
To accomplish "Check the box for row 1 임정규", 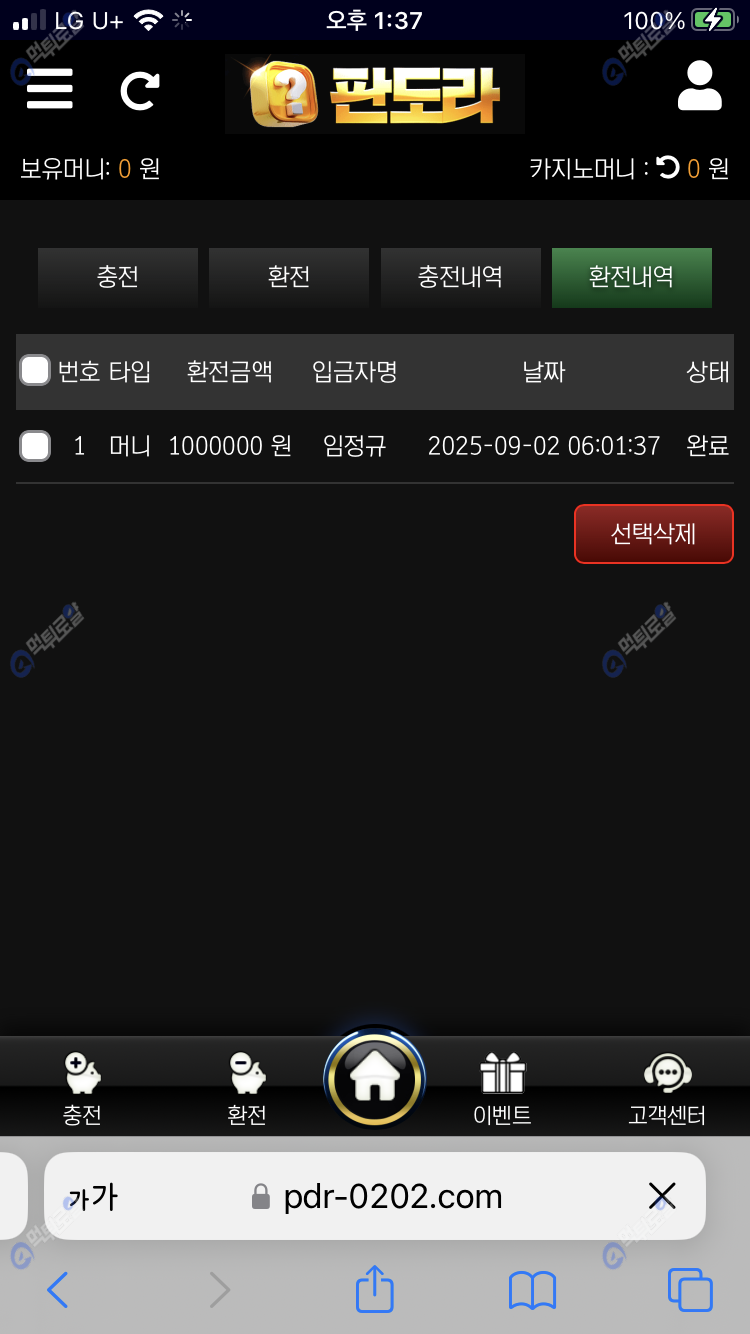I will (35, 446).
